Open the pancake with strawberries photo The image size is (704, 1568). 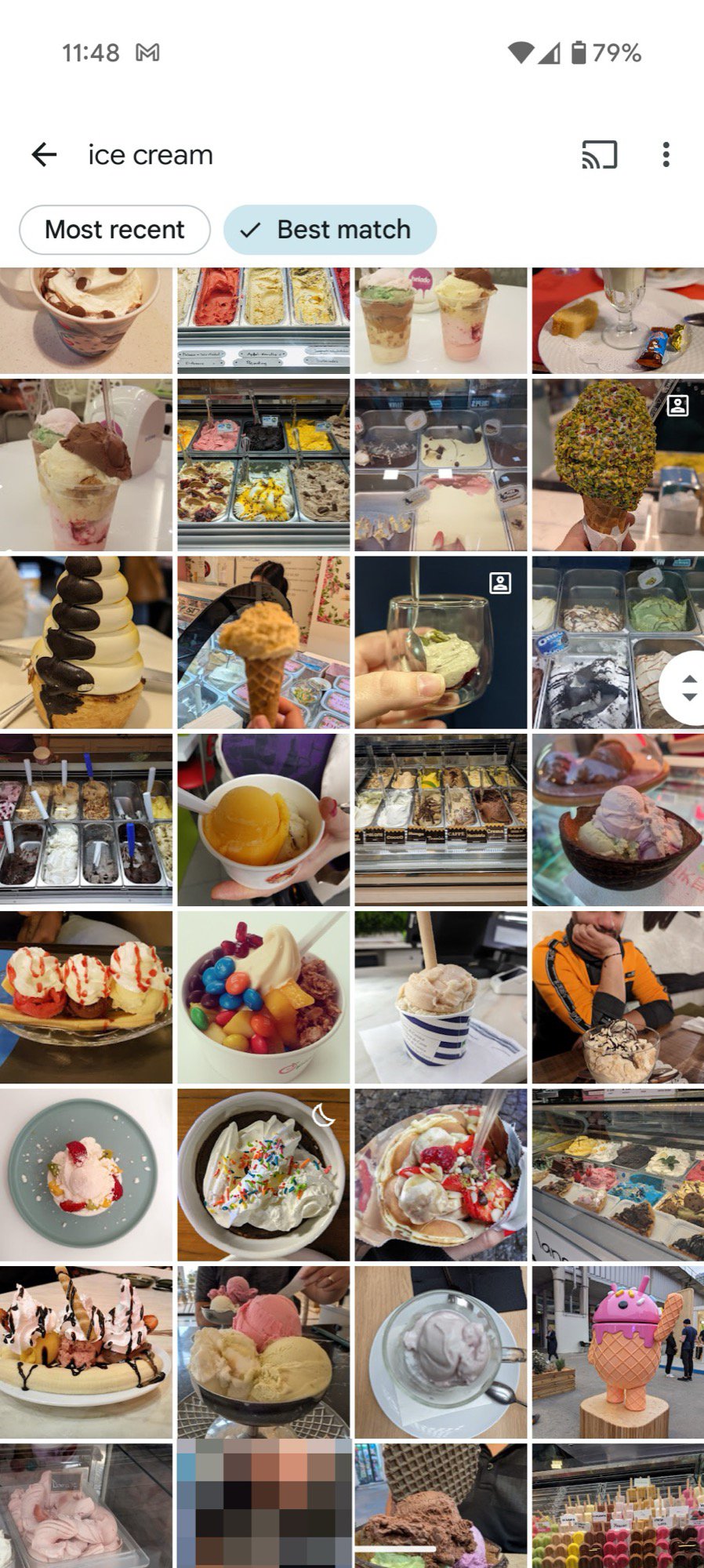point(441,1174)
